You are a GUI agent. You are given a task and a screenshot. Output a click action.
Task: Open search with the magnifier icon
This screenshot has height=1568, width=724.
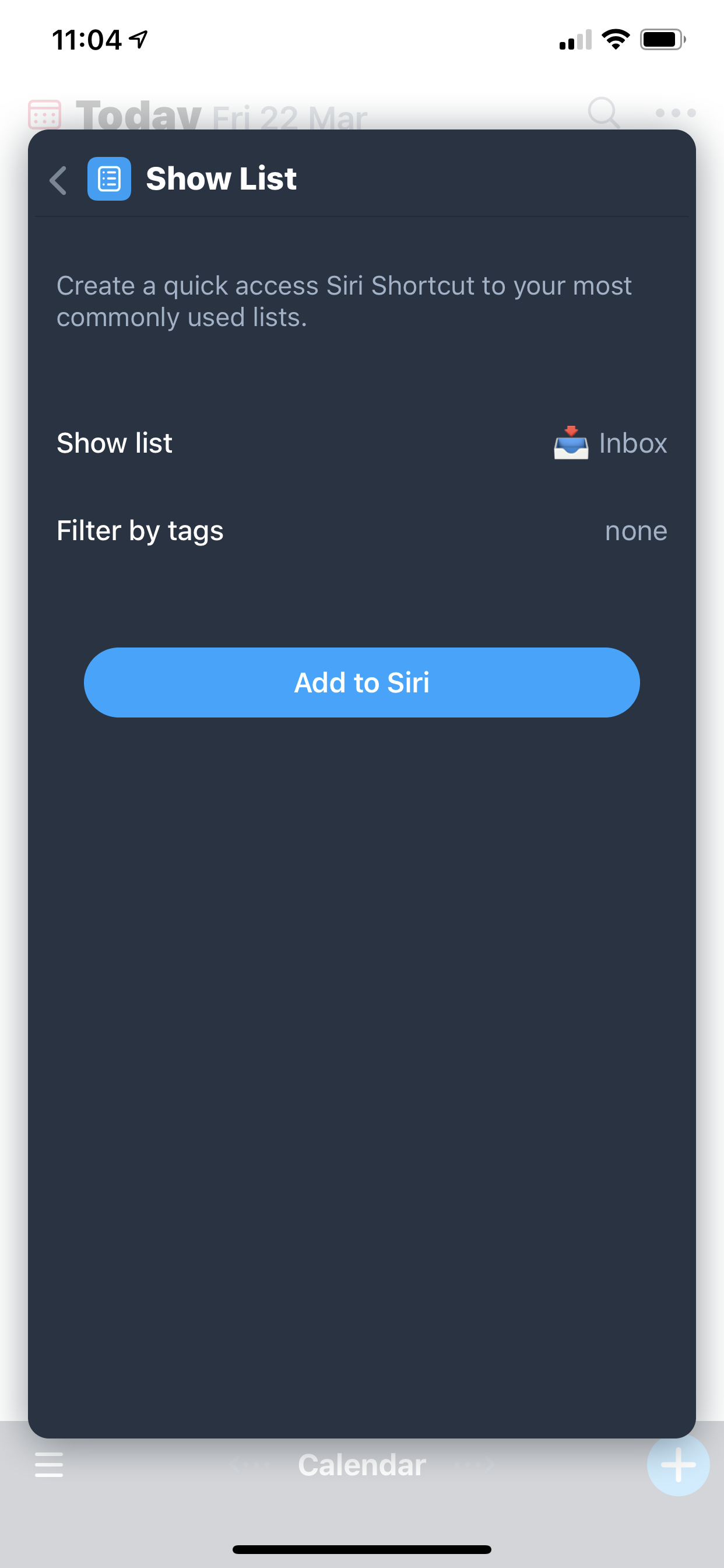click(605, 113)
